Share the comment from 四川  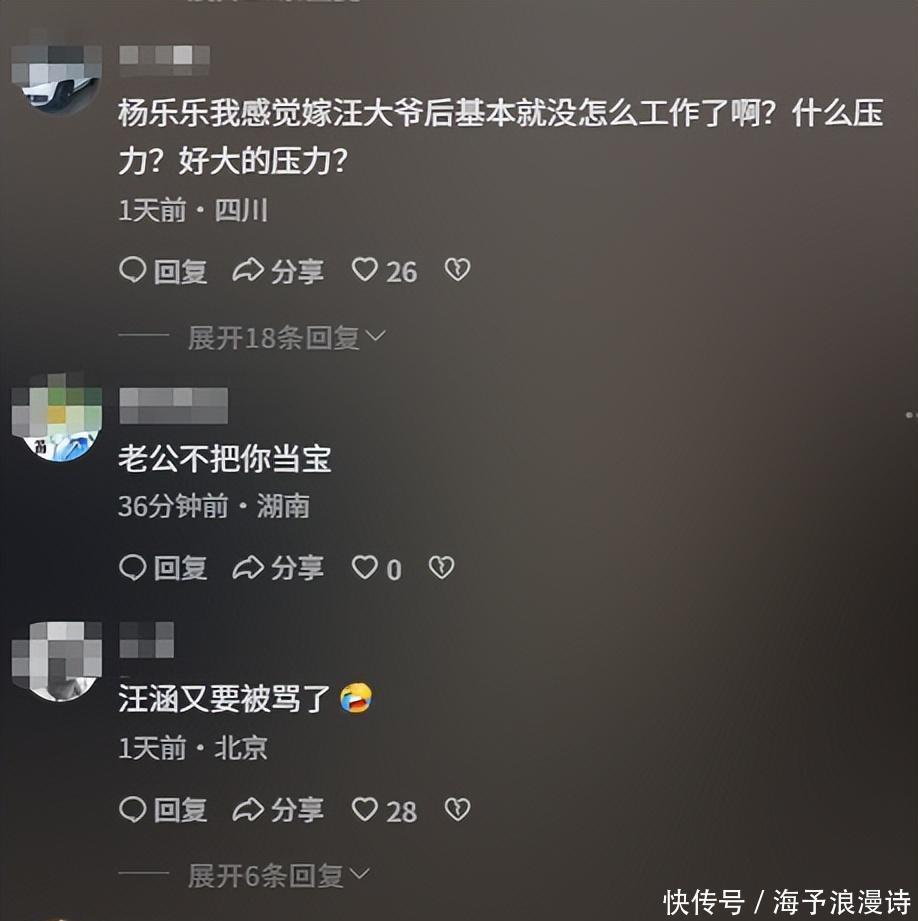tap(278, 271)
